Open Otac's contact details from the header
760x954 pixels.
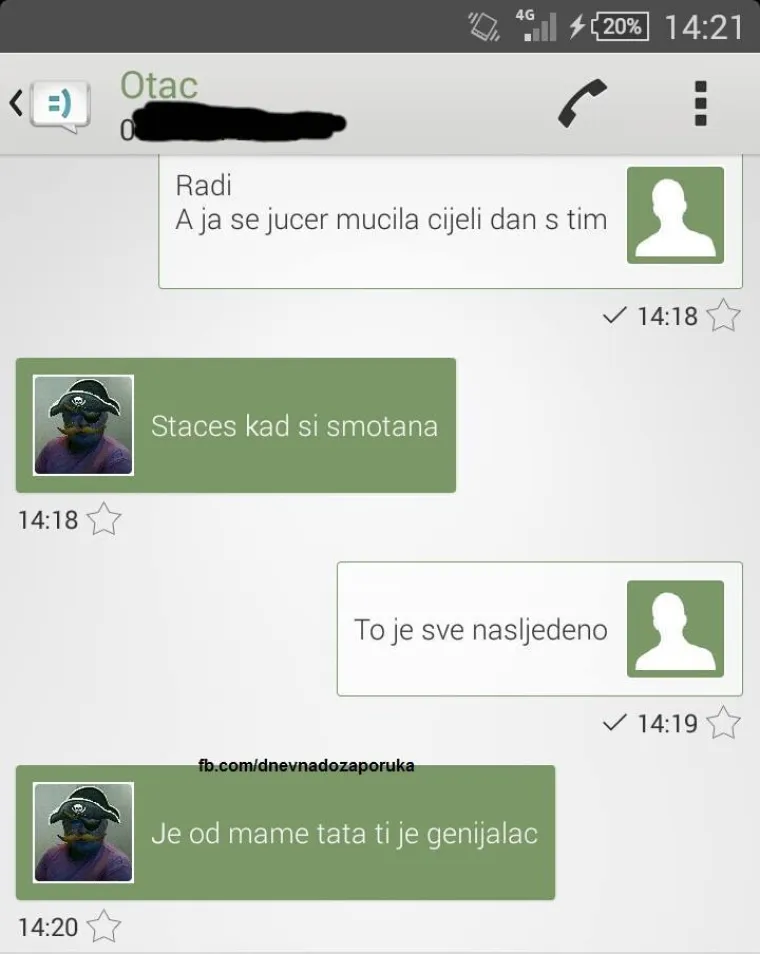(160, 86)
